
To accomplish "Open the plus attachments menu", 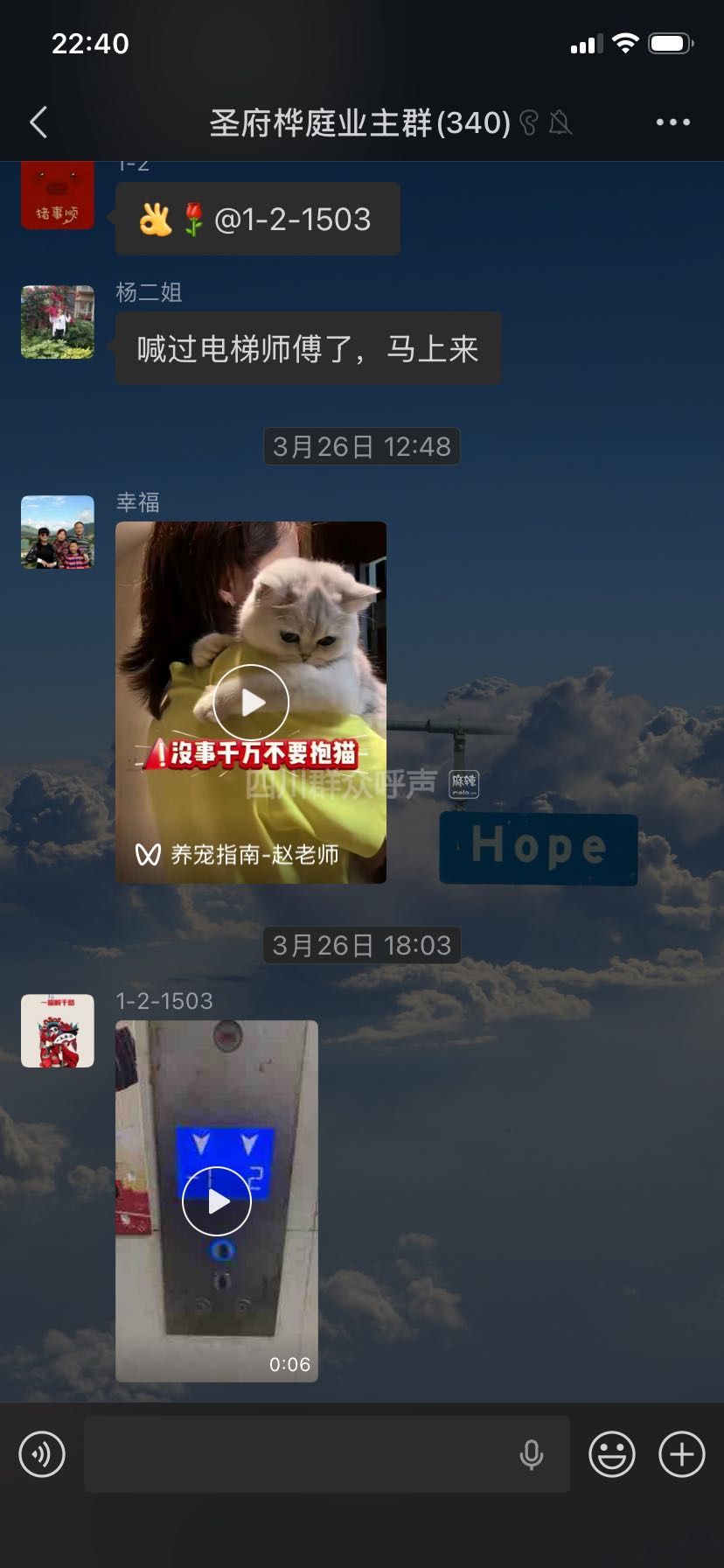I will [x=681, y=1454].
